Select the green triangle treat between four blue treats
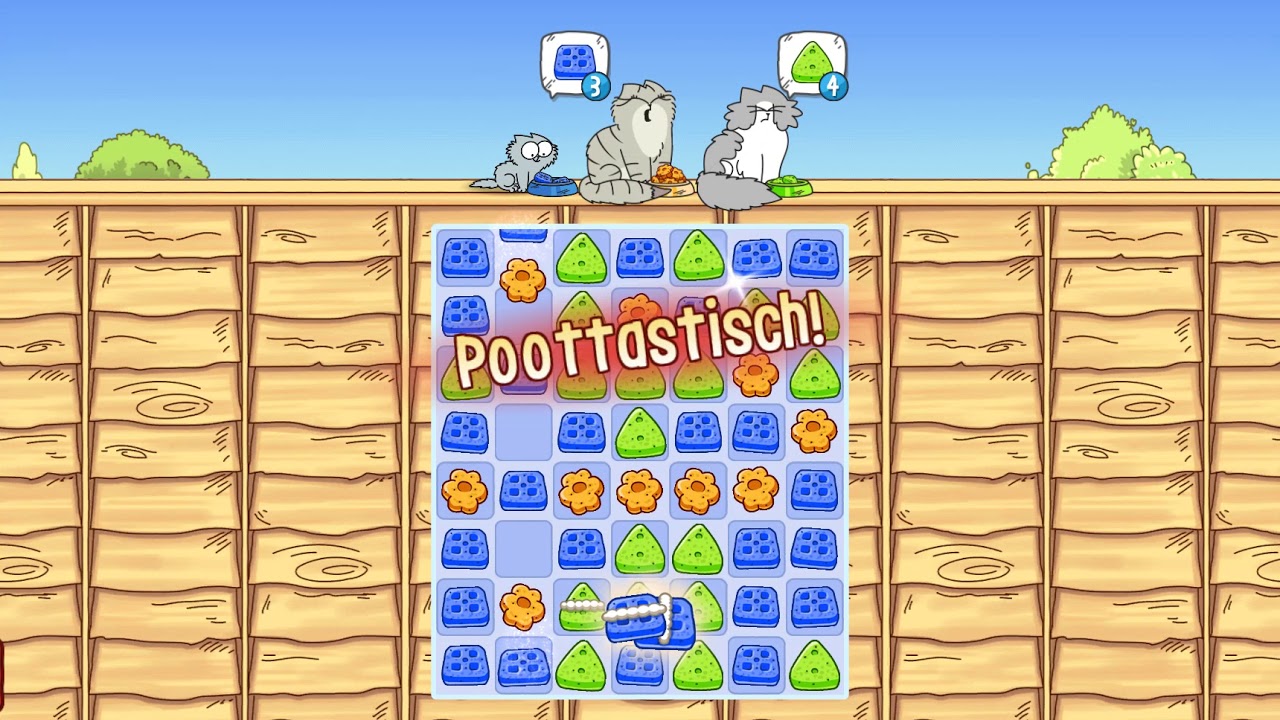Screen dimensions: 1280x720 pos(639,433)
